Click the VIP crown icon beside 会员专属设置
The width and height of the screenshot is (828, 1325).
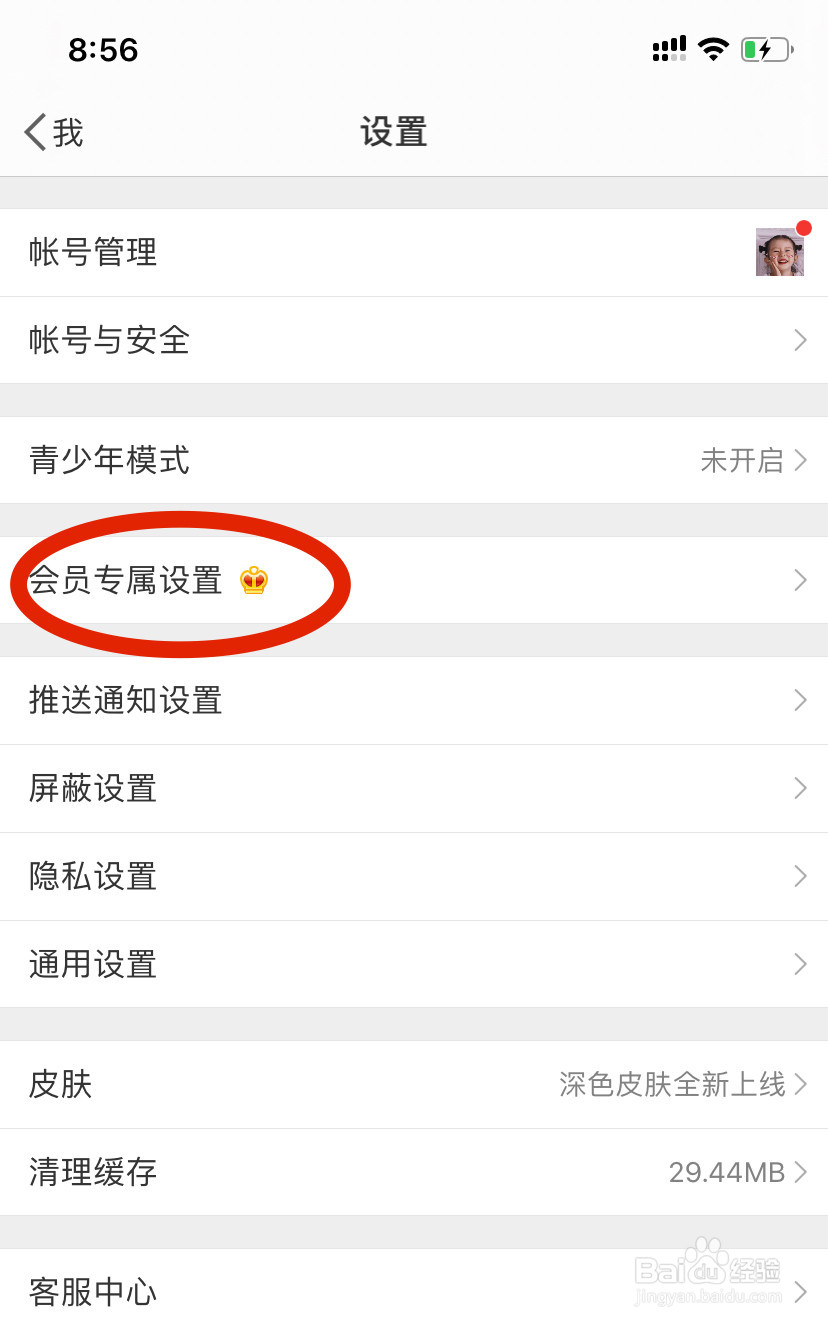tap(254, 581)
